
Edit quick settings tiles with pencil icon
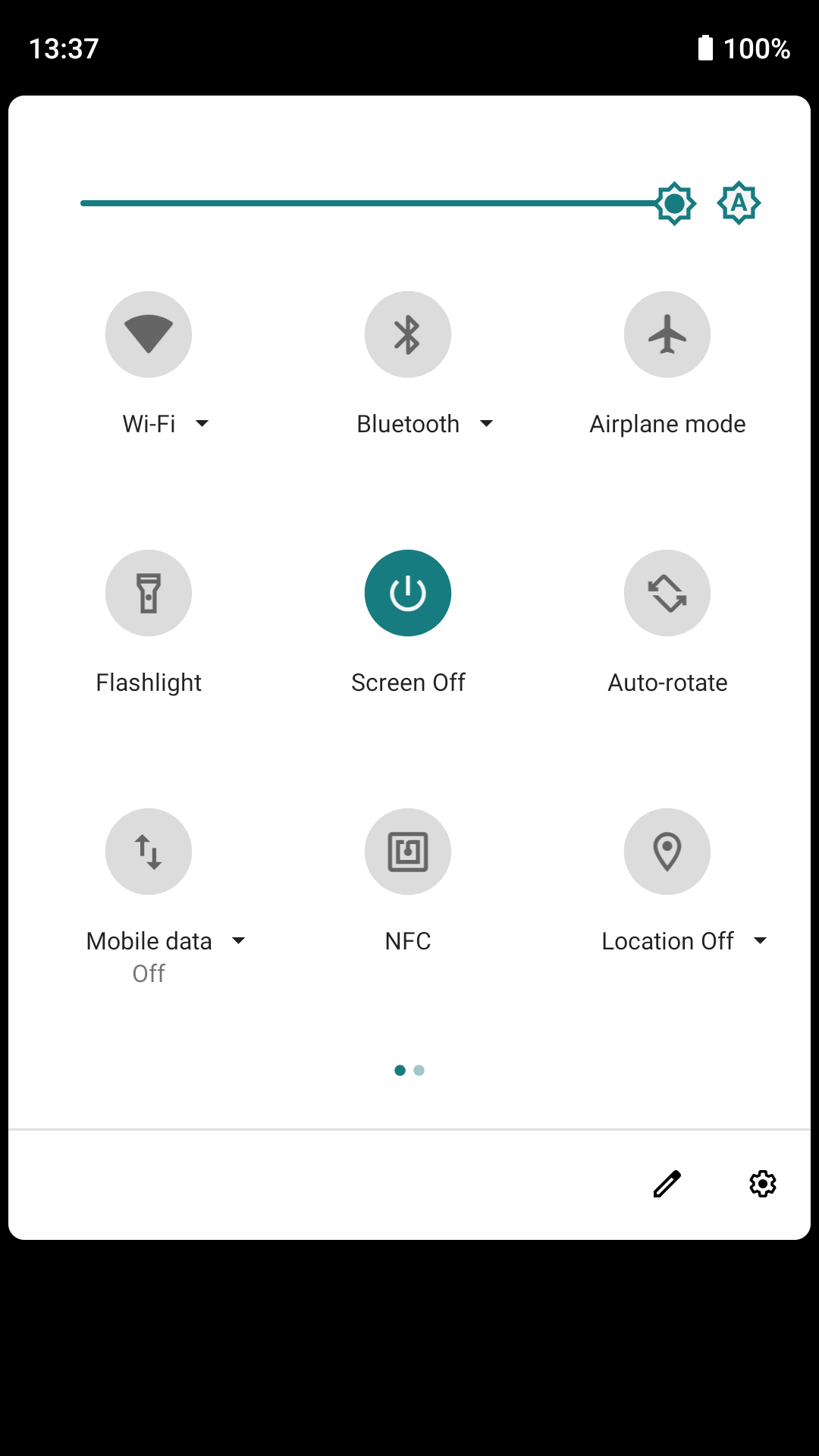pyautogui.click(x=667, y=1184)
